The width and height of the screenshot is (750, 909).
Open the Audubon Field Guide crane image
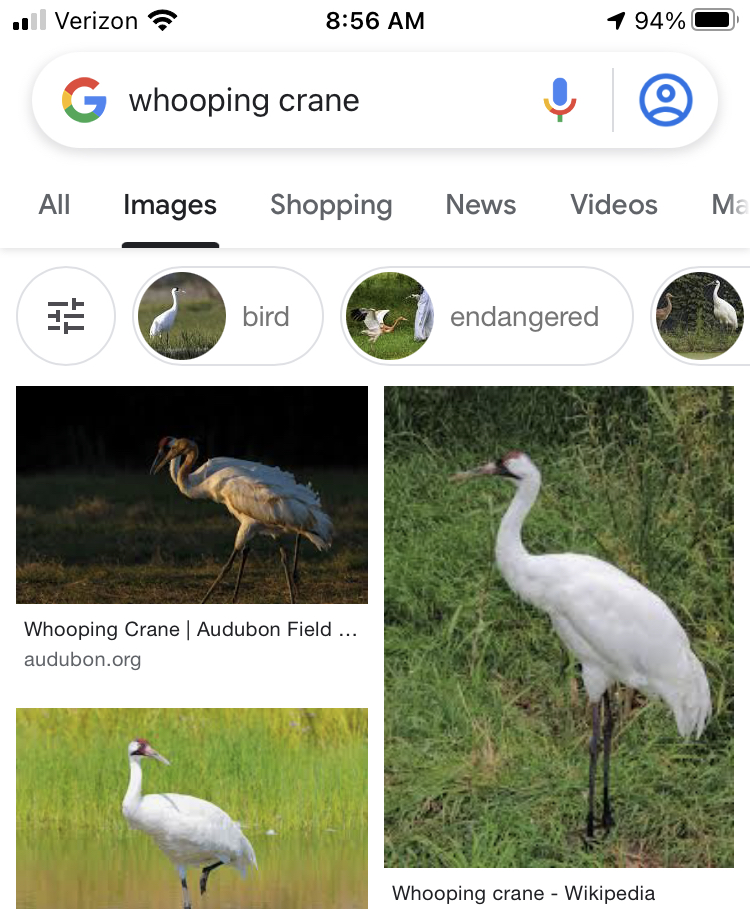(x=192, y=495)
